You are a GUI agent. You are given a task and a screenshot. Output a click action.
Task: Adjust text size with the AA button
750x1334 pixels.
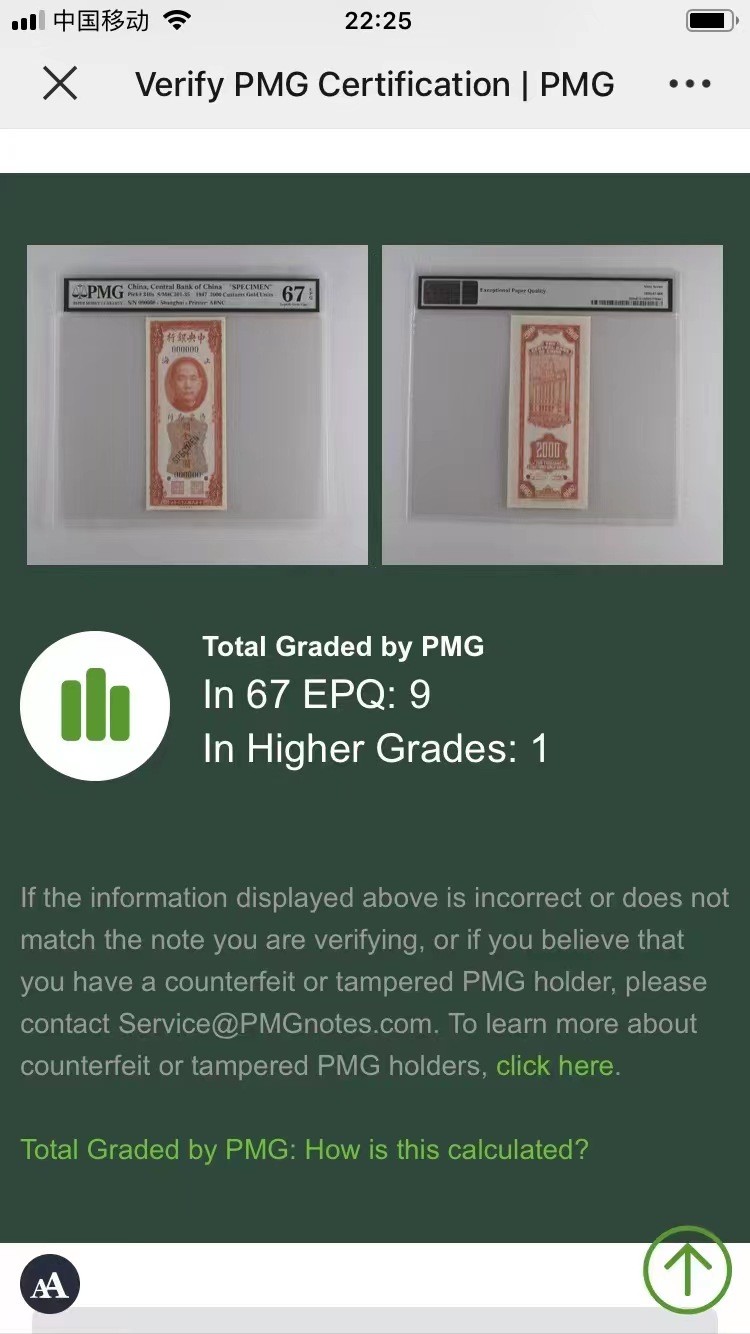[50, 1285]
